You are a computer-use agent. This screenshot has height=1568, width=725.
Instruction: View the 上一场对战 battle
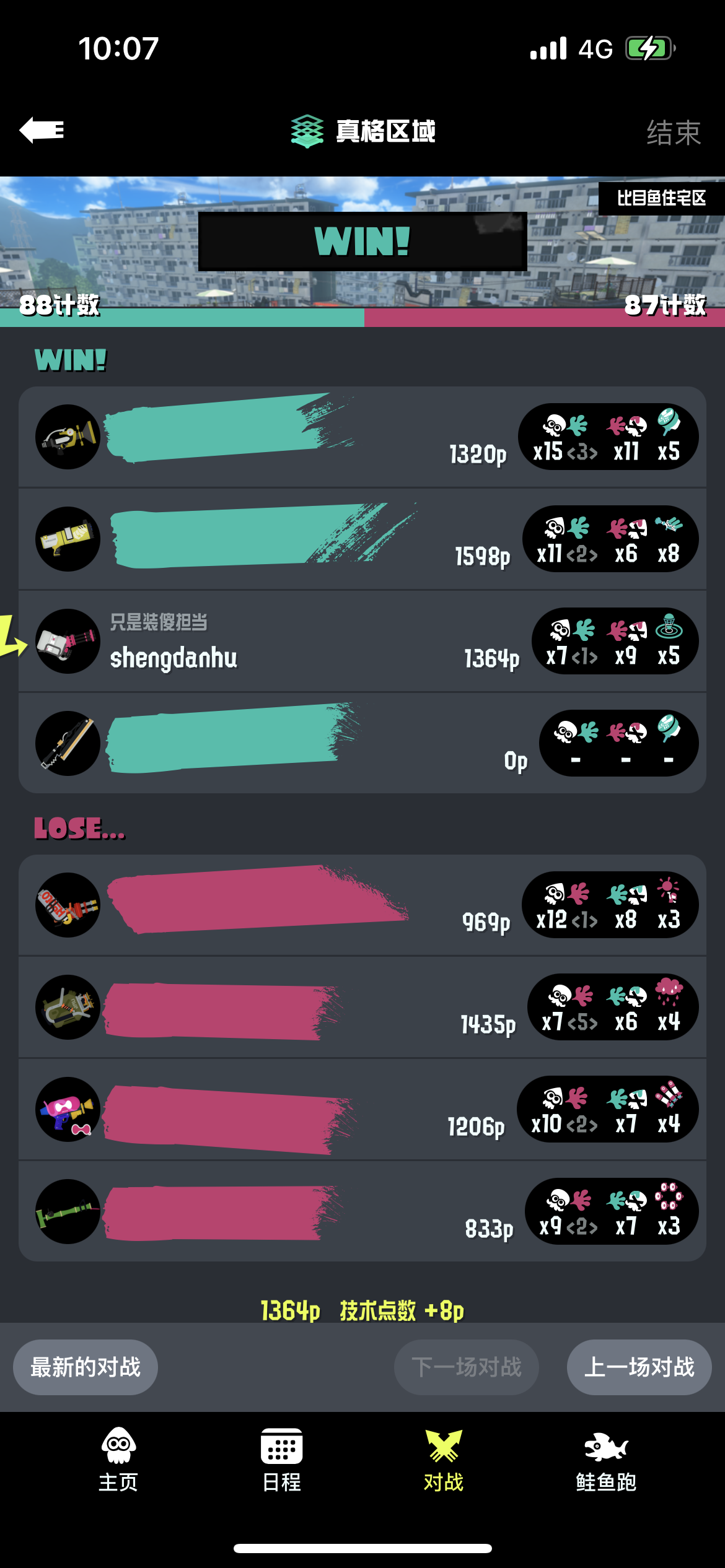point(639,1367)
